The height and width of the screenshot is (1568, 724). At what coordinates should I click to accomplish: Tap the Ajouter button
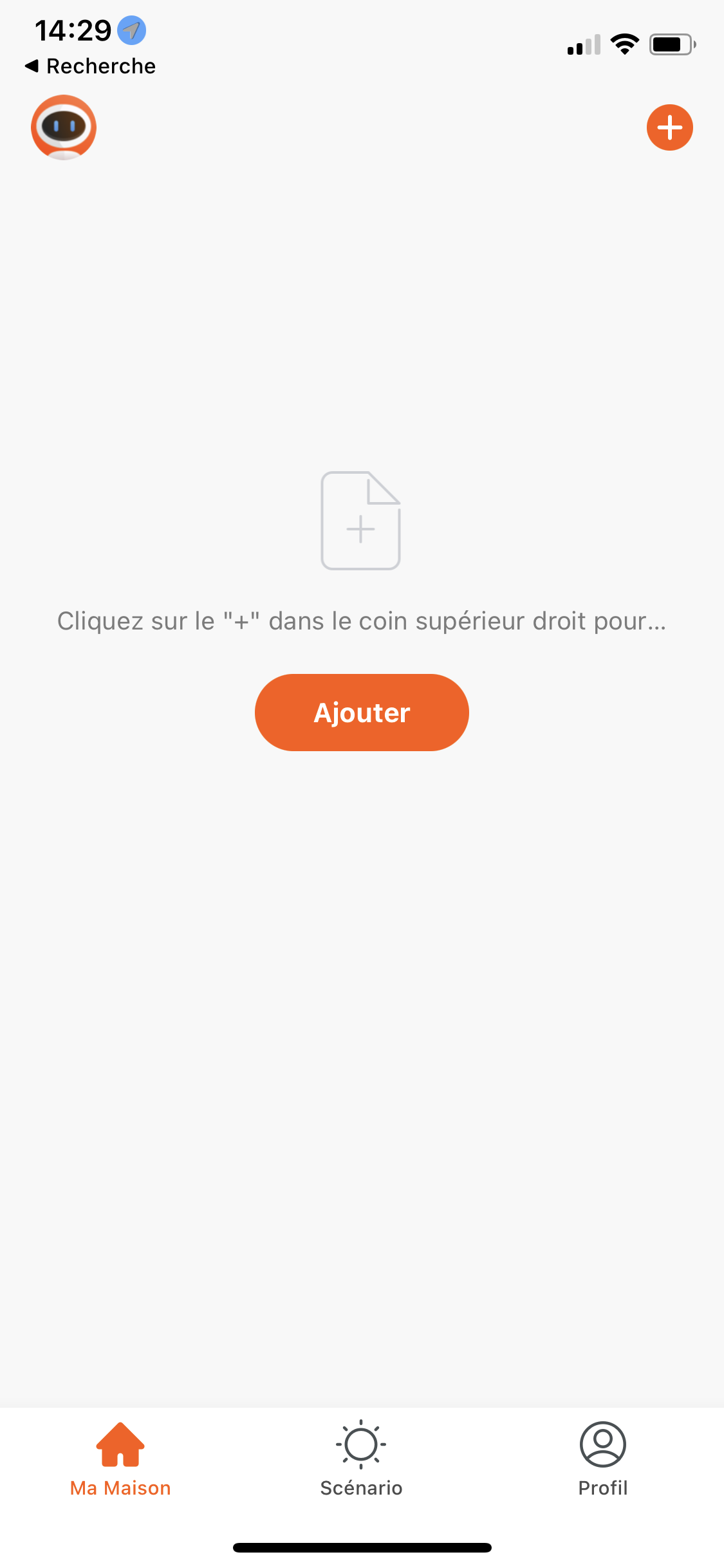pos(362,713)
